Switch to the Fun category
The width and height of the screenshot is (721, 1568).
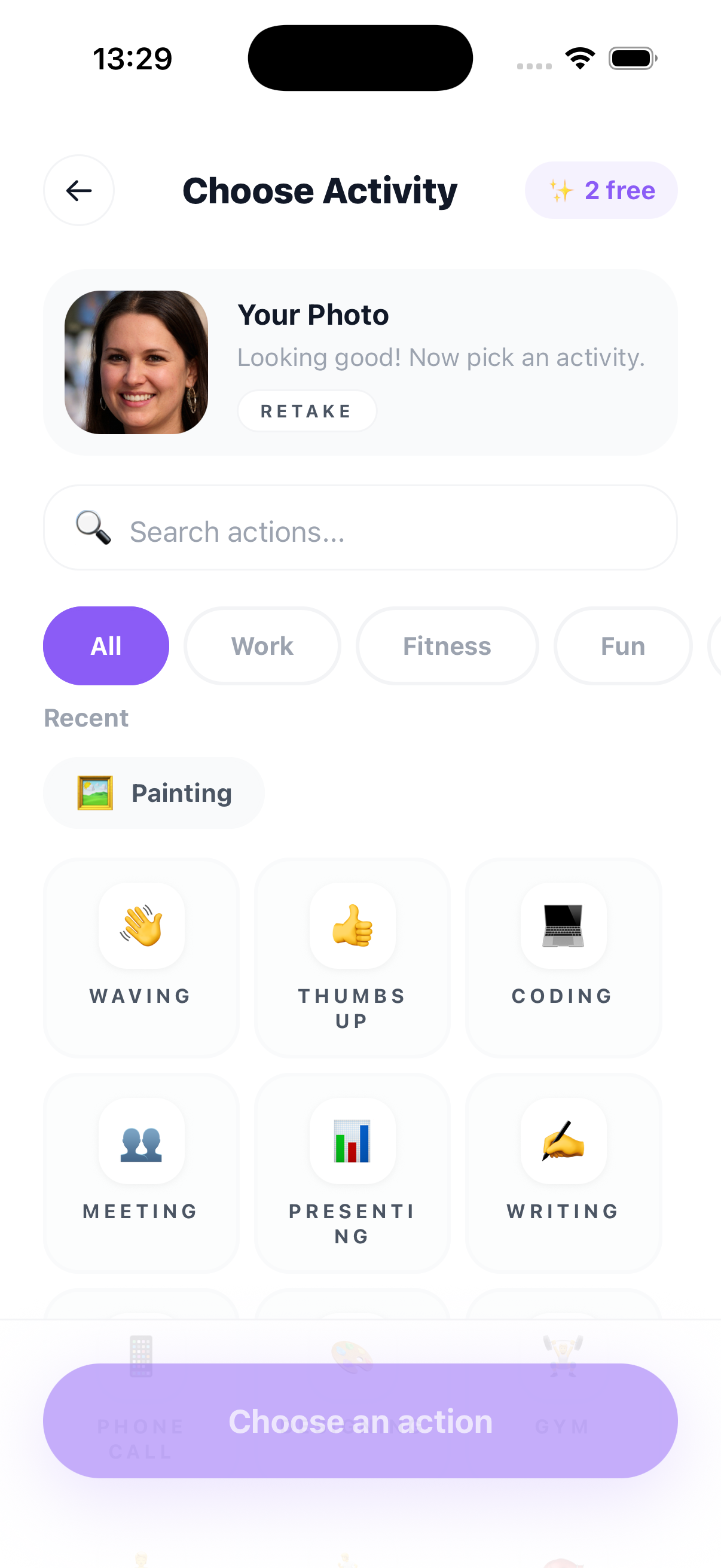(622, 646)
